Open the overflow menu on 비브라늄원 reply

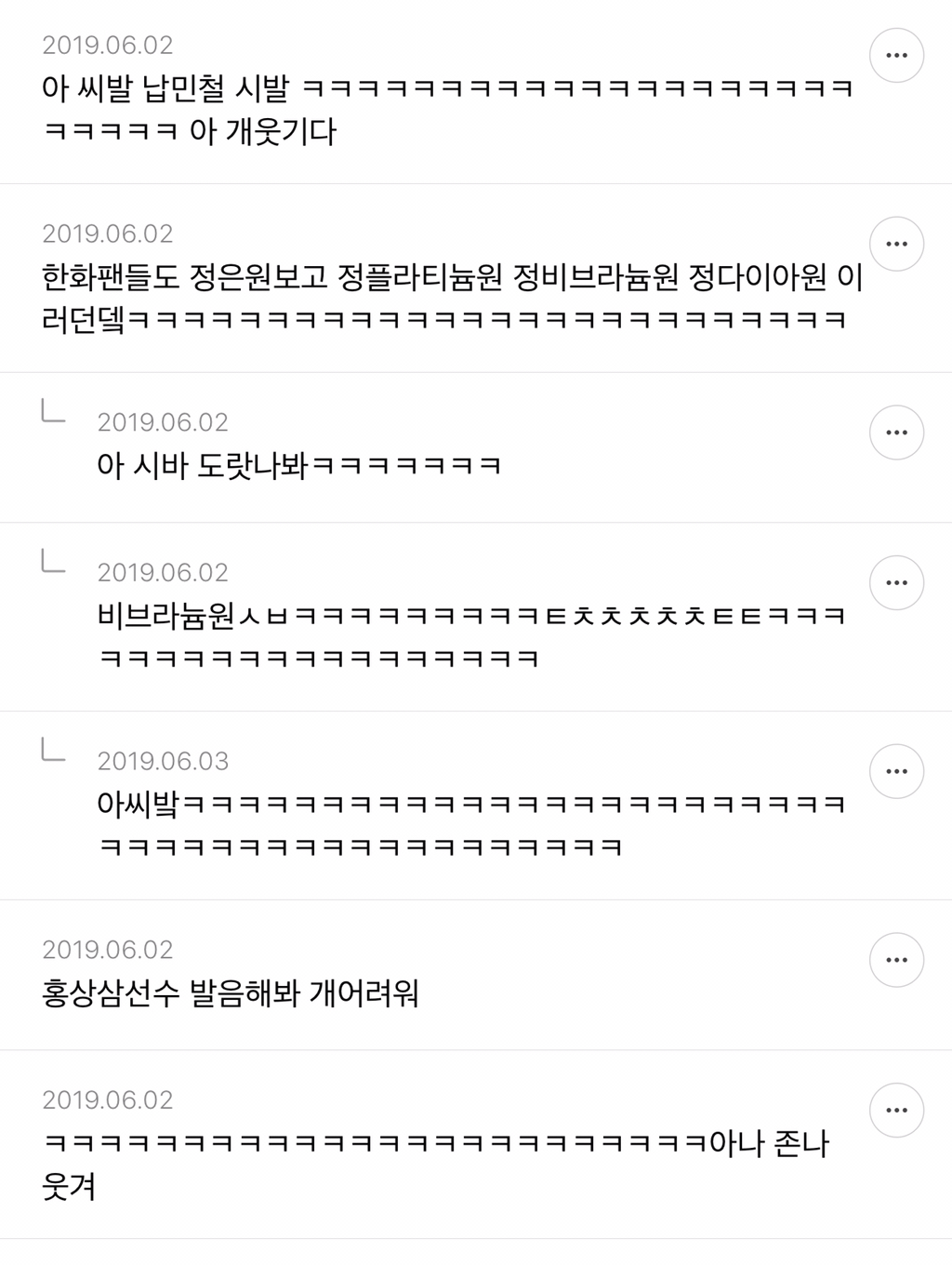pos(896,583)
